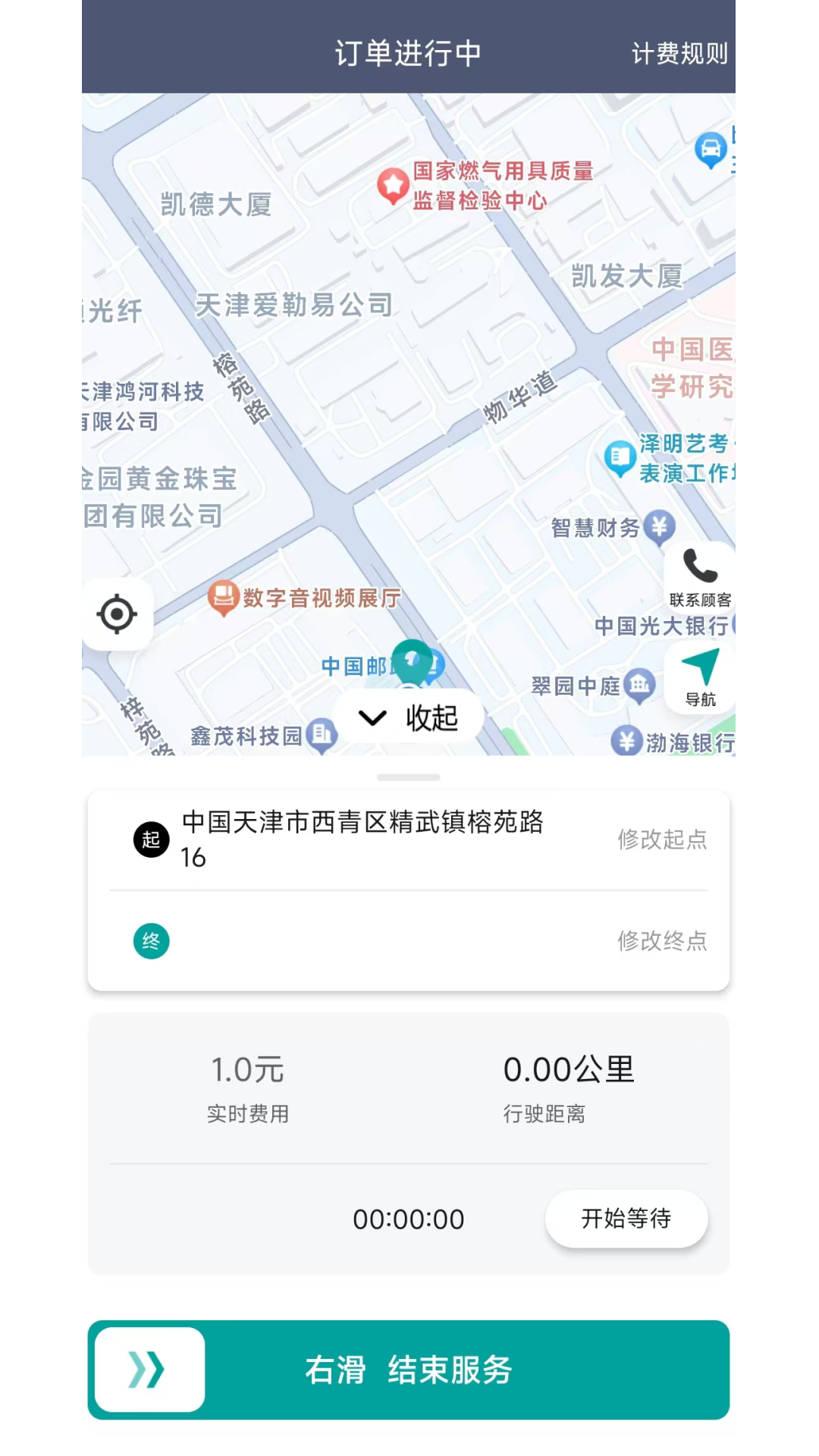Expand the bottom panel drag handle
The image size is (819, 1456).
click(409, 777)
